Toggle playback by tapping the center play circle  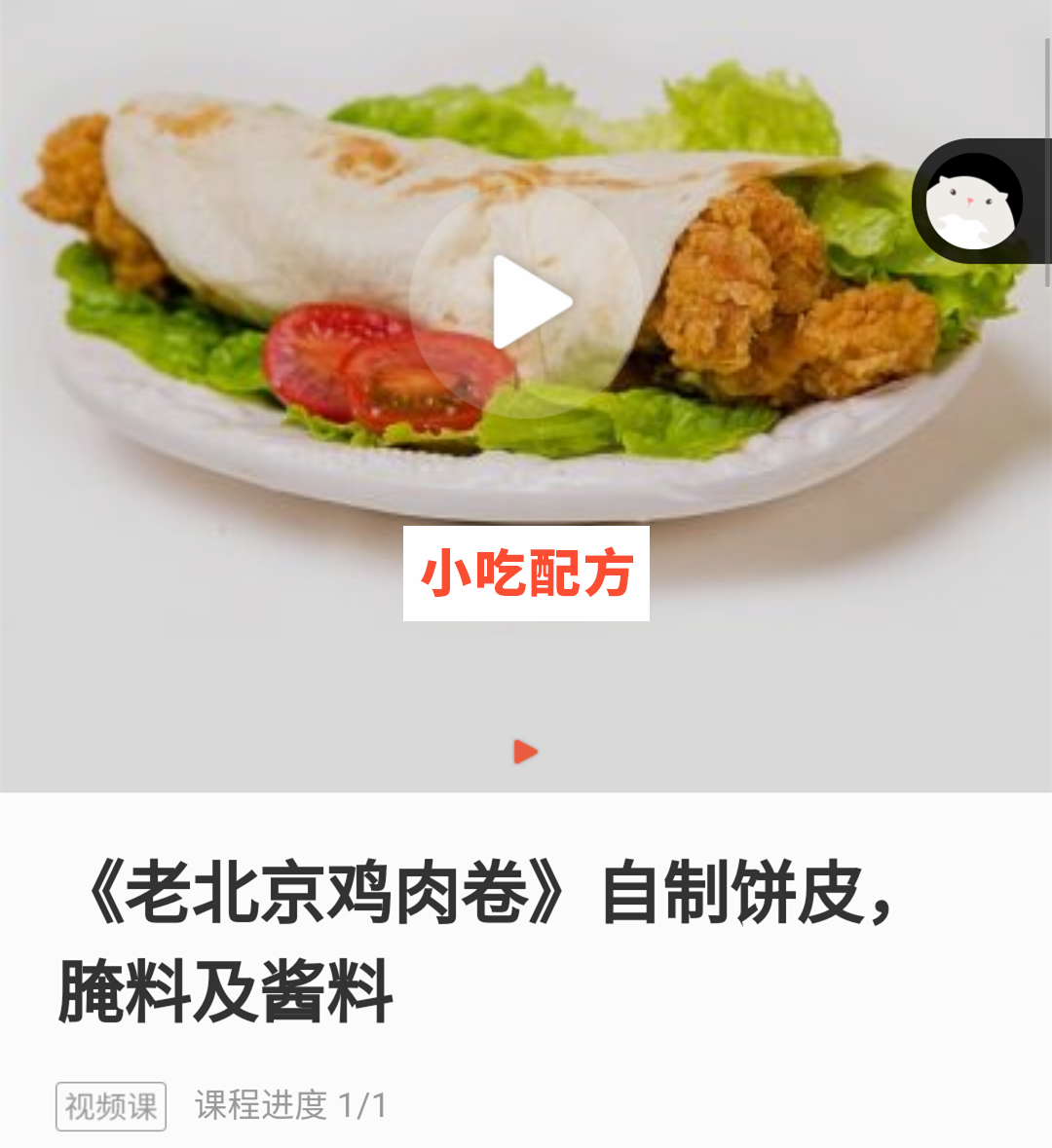(526, 302)
